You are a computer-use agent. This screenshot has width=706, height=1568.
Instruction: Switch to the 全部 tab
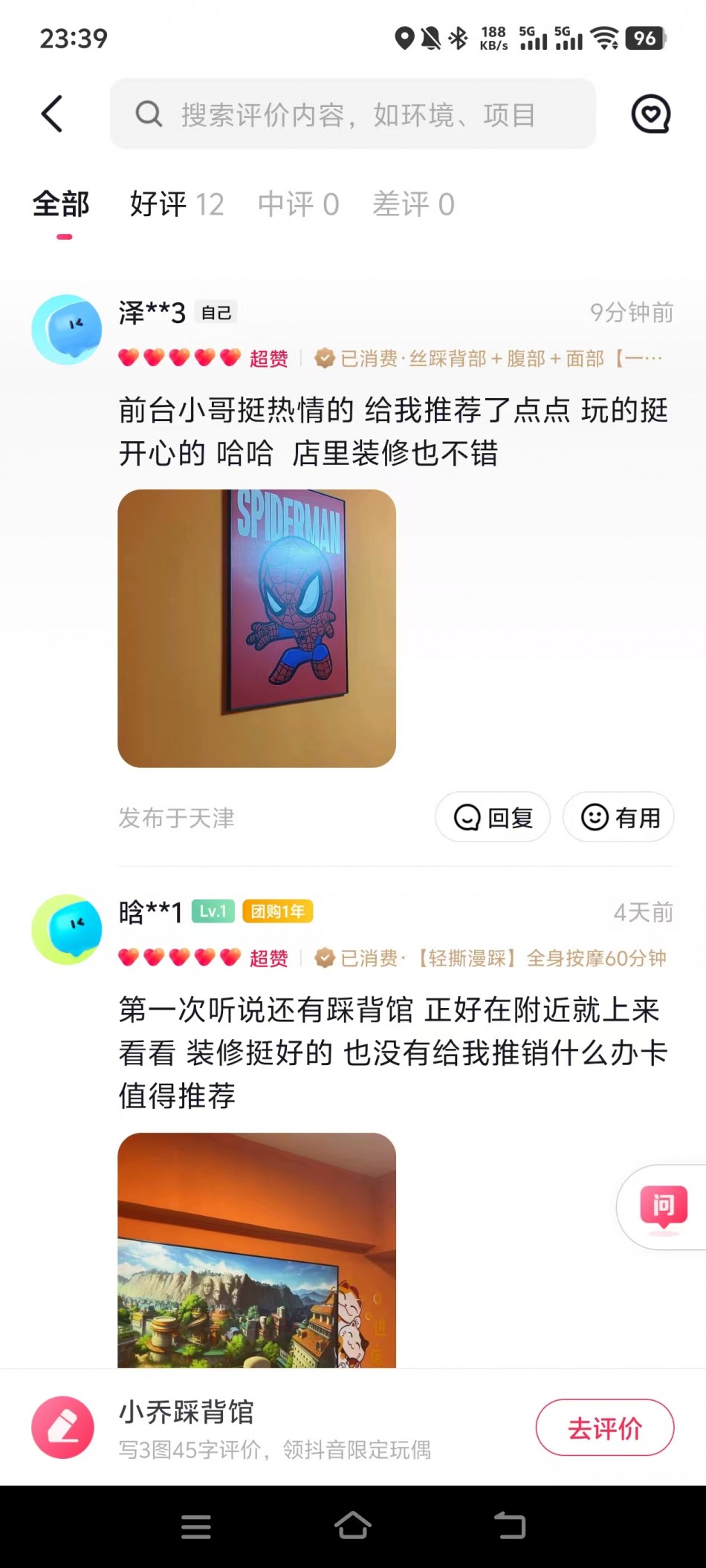click(61, 204)
